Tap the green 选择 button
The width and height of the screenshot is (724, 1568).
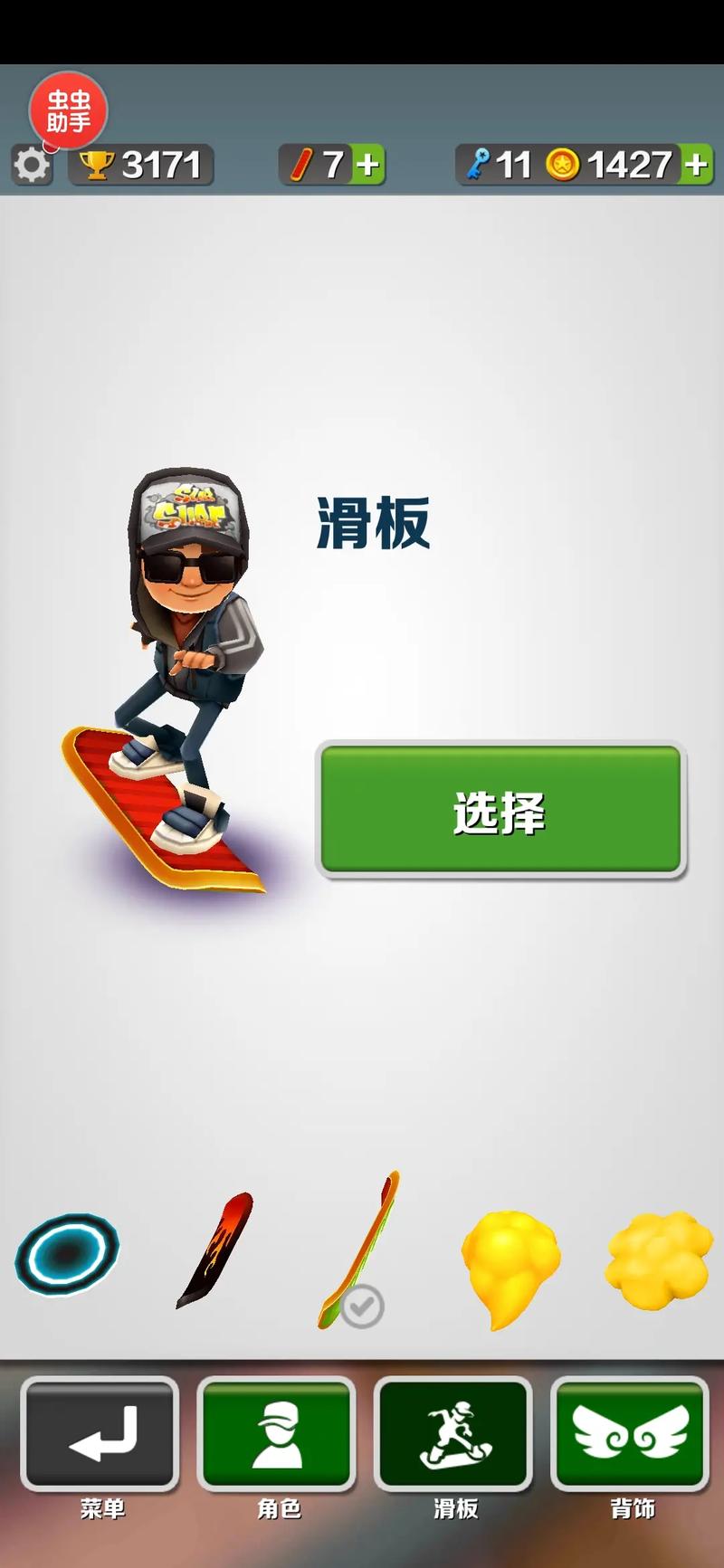(x=500, y=810)
